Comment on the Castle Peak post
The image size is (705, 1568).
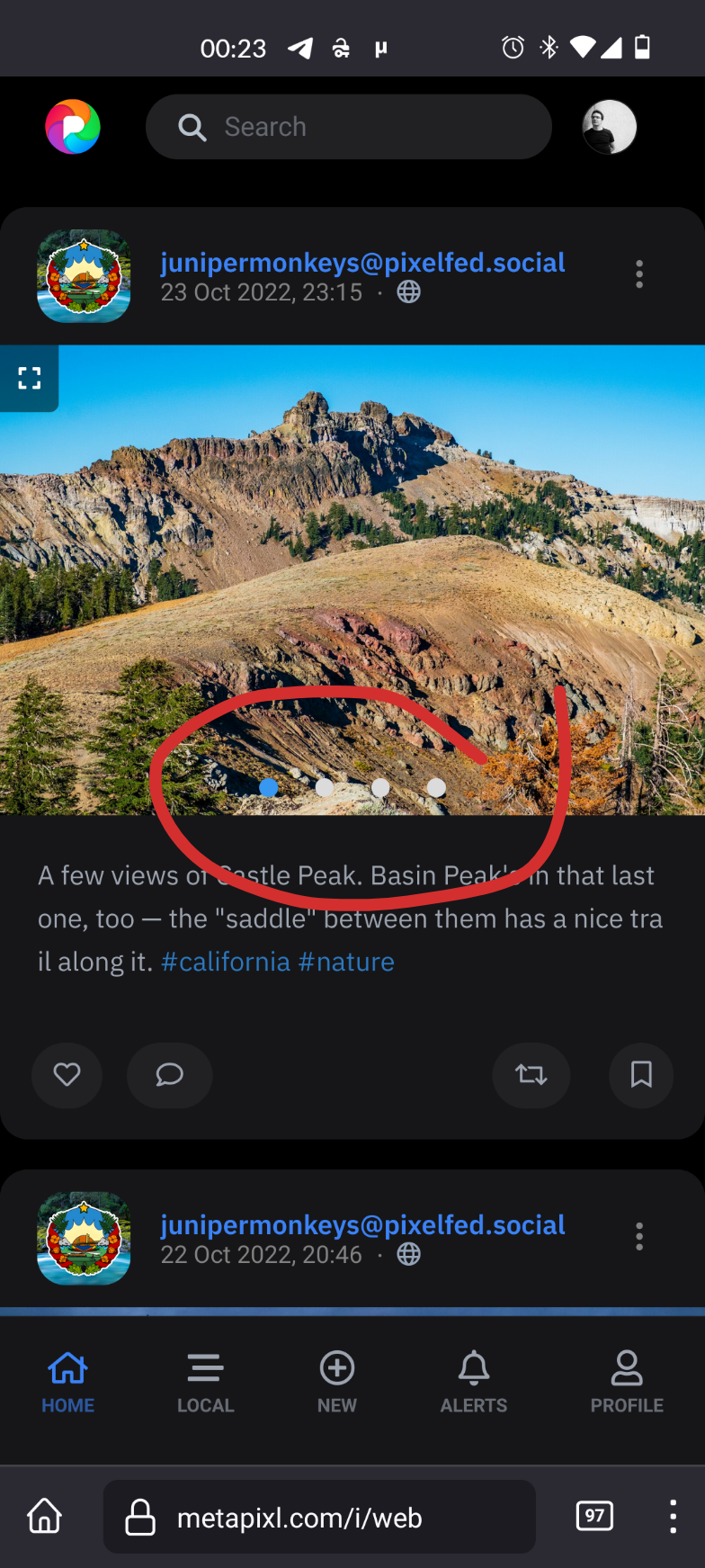[x=169, y=1074]
